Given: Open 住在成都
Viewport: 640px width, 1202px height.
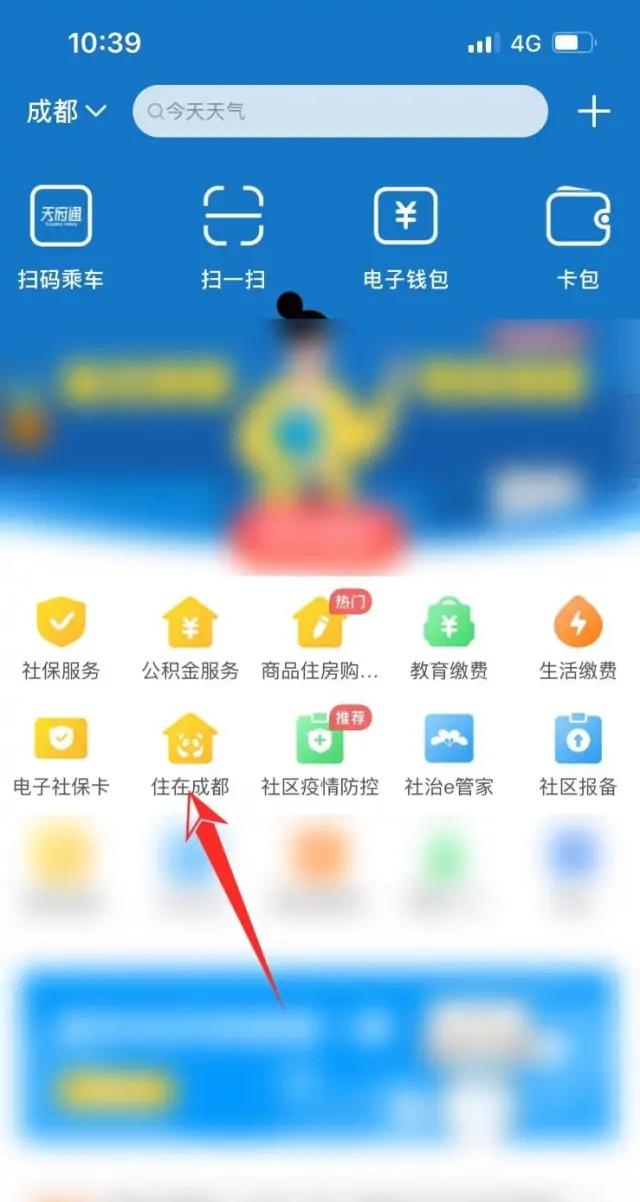Looking at the screenshot, I should [190, 755].
